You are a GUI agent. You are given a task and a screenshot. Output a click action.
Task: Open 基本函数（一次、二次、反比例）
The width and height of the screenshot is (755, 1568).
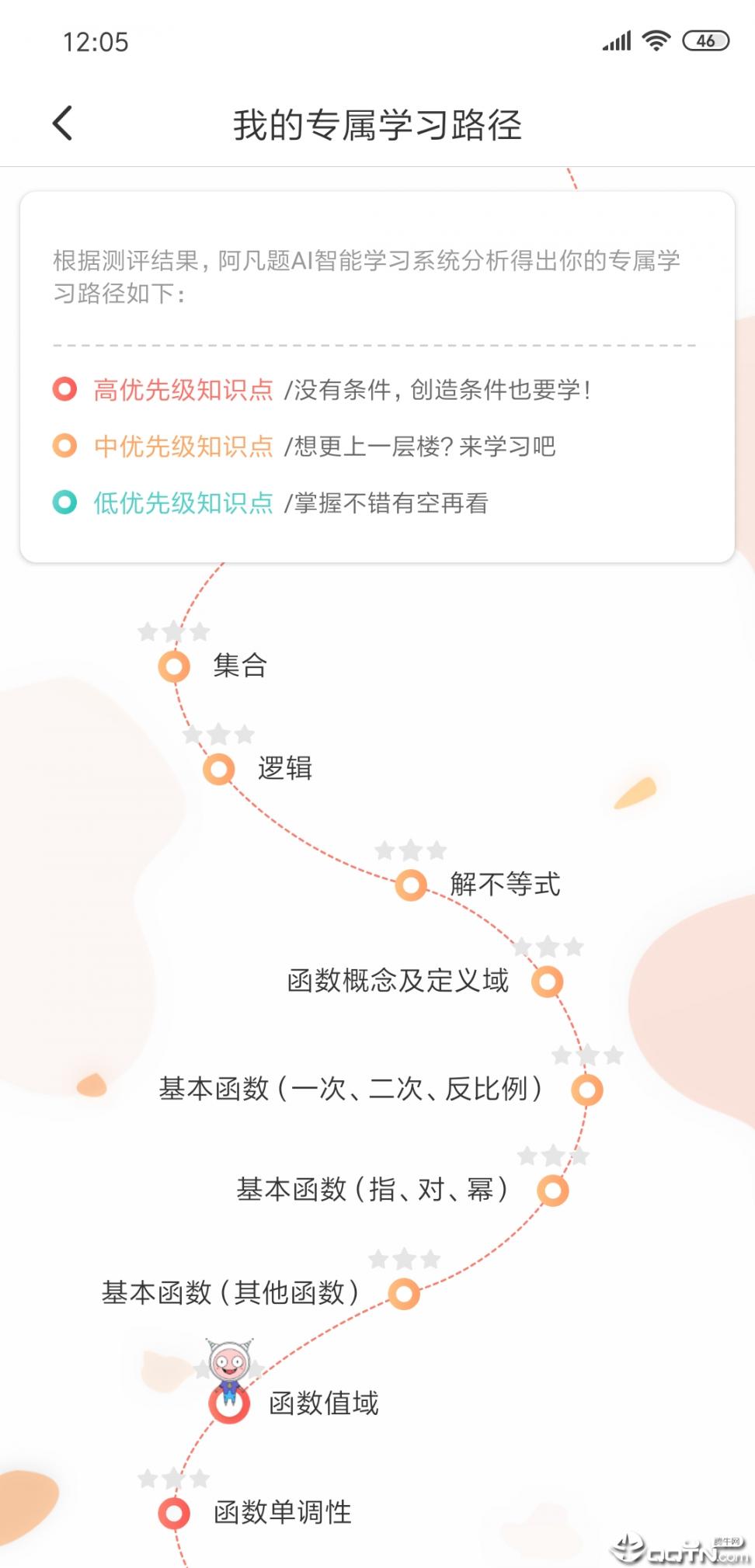click(586, 1090)
